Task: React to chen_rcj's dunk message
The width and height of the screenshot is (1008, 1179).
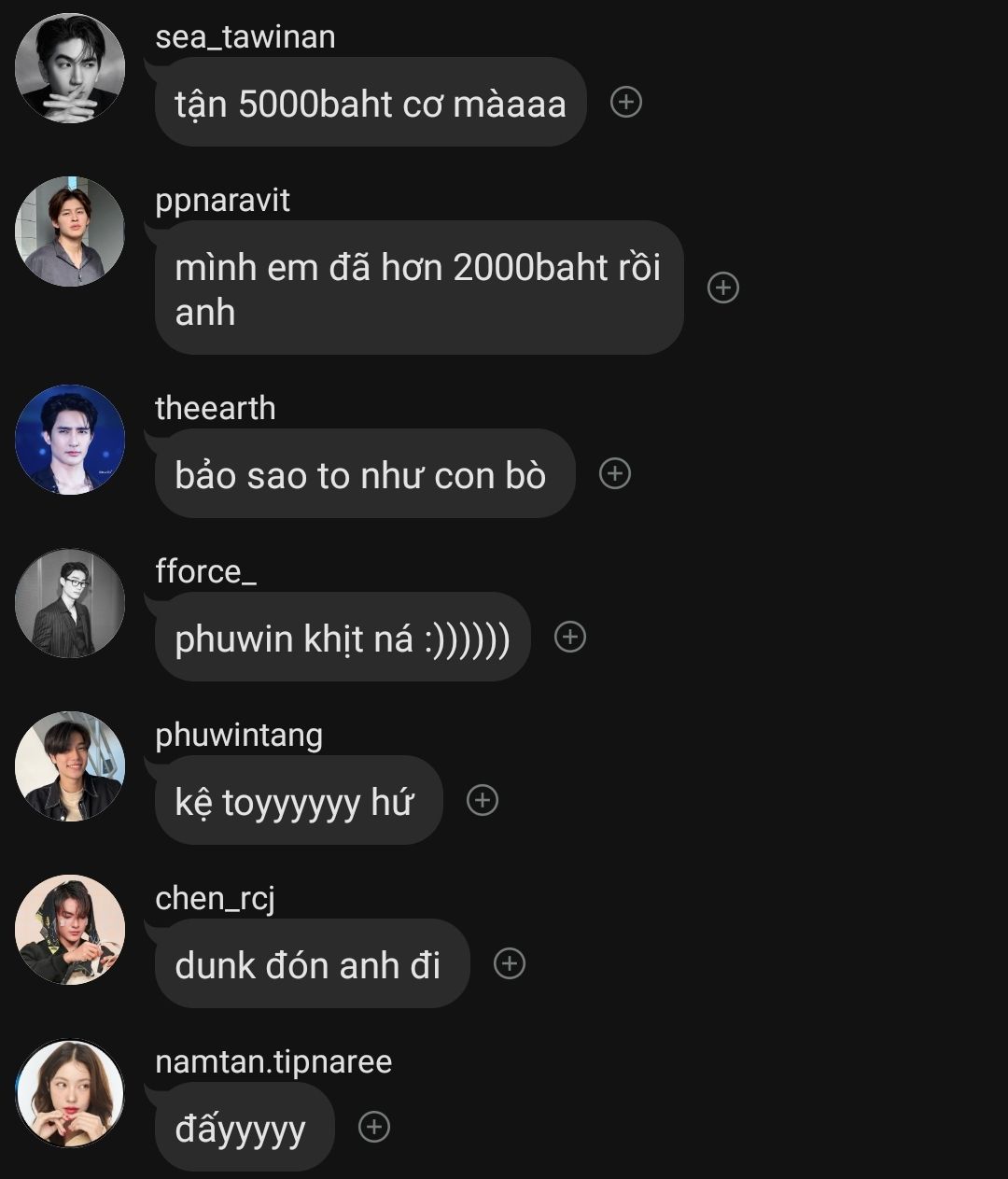Action: point(509,963)
